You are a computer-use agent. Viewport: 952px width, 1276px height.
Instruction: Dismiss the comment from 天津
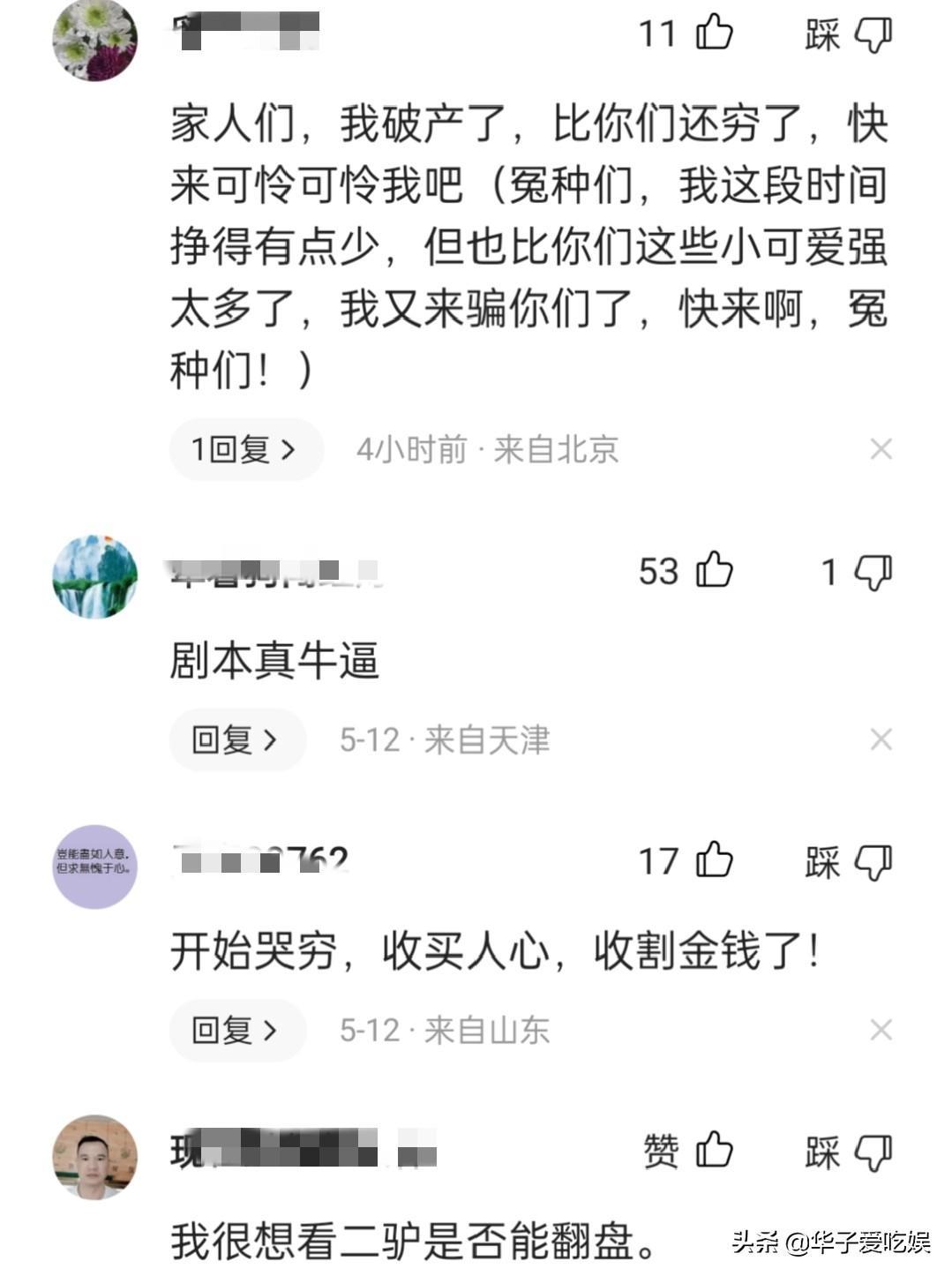tap(881, 739)
